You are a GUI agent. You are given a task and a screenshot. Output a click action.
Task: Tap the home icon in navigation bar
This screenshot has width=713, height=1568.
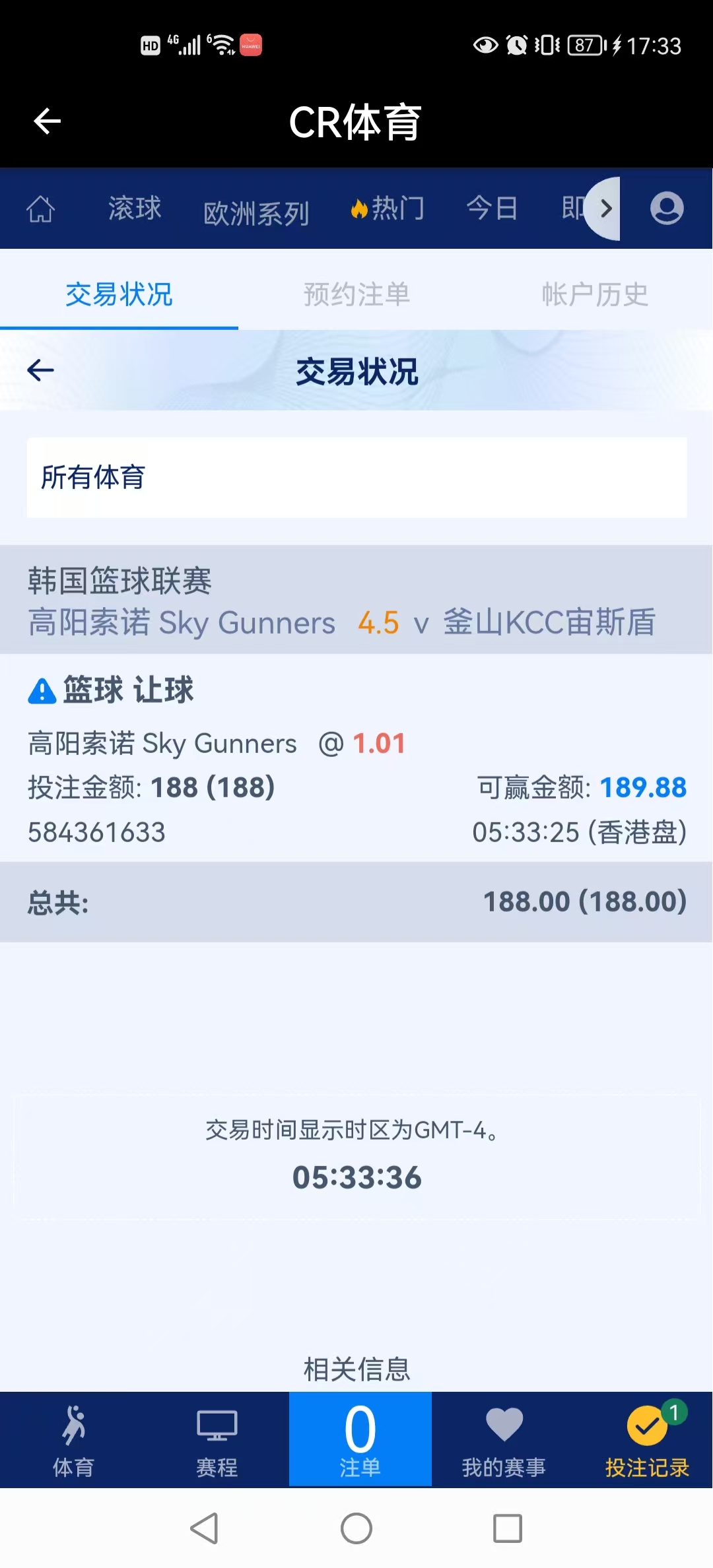point(40,209)
